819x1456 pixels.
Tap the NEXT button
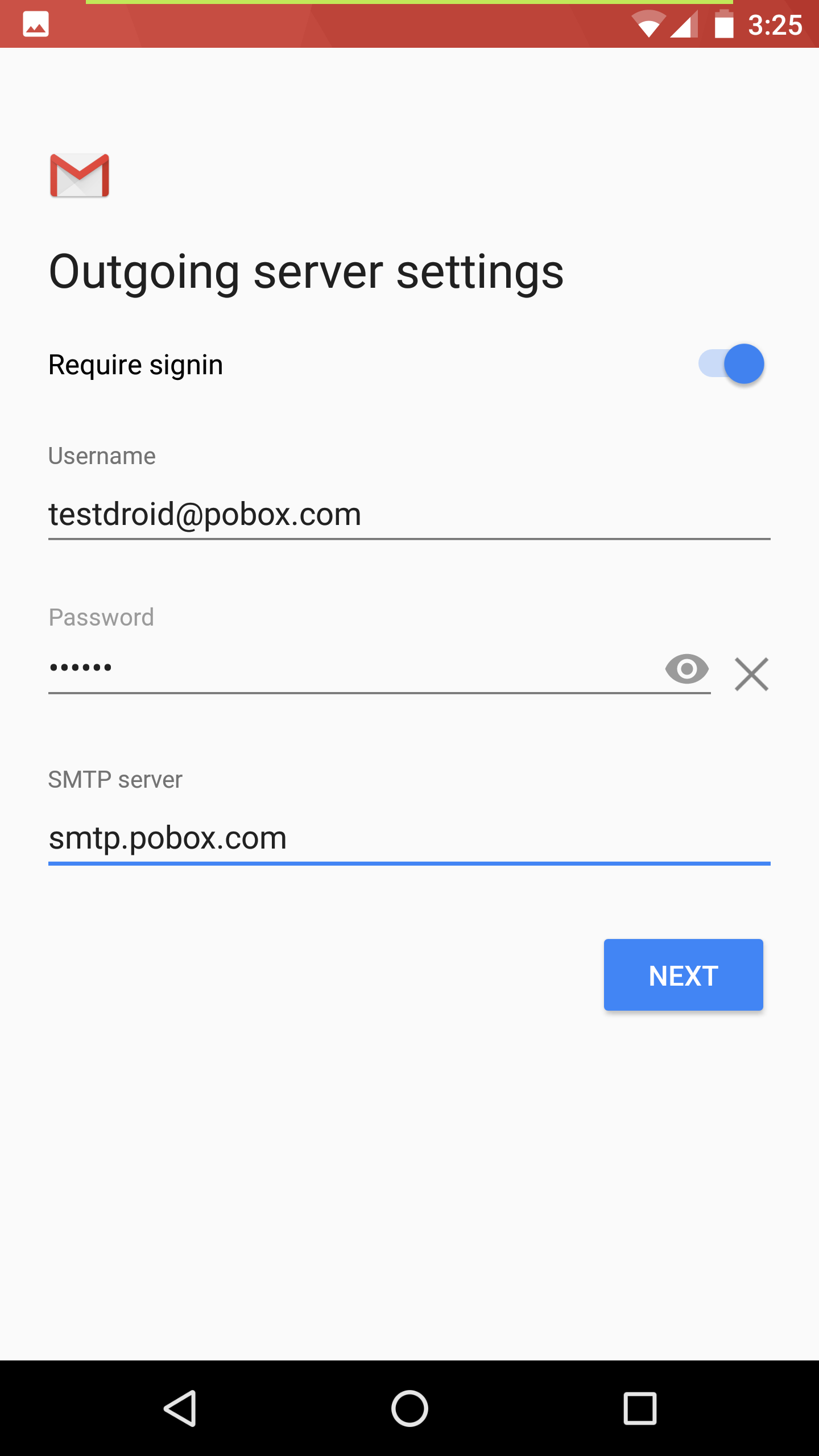[x=684, y=975]
